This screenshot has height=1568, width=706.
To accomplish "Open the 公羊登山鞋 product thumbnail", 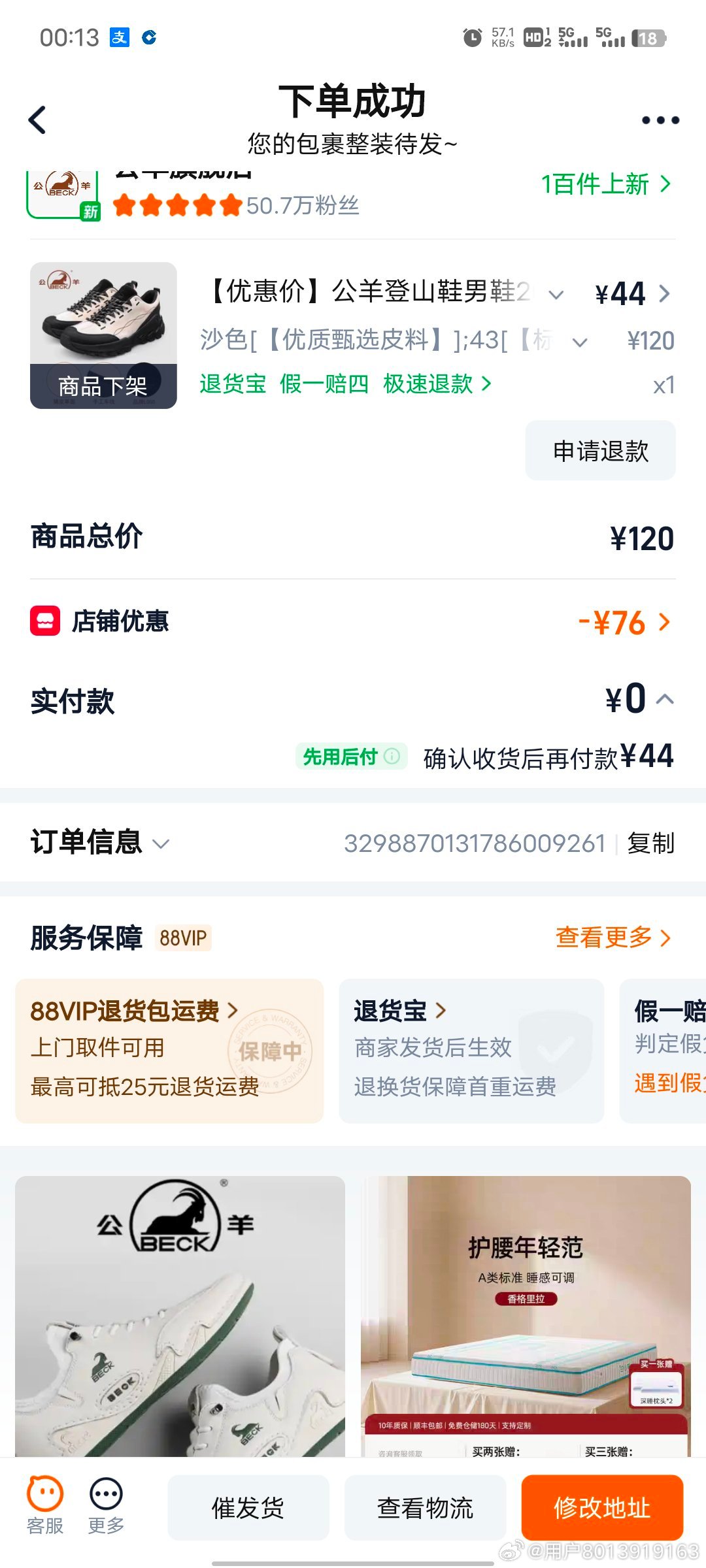I will [103, 335].
